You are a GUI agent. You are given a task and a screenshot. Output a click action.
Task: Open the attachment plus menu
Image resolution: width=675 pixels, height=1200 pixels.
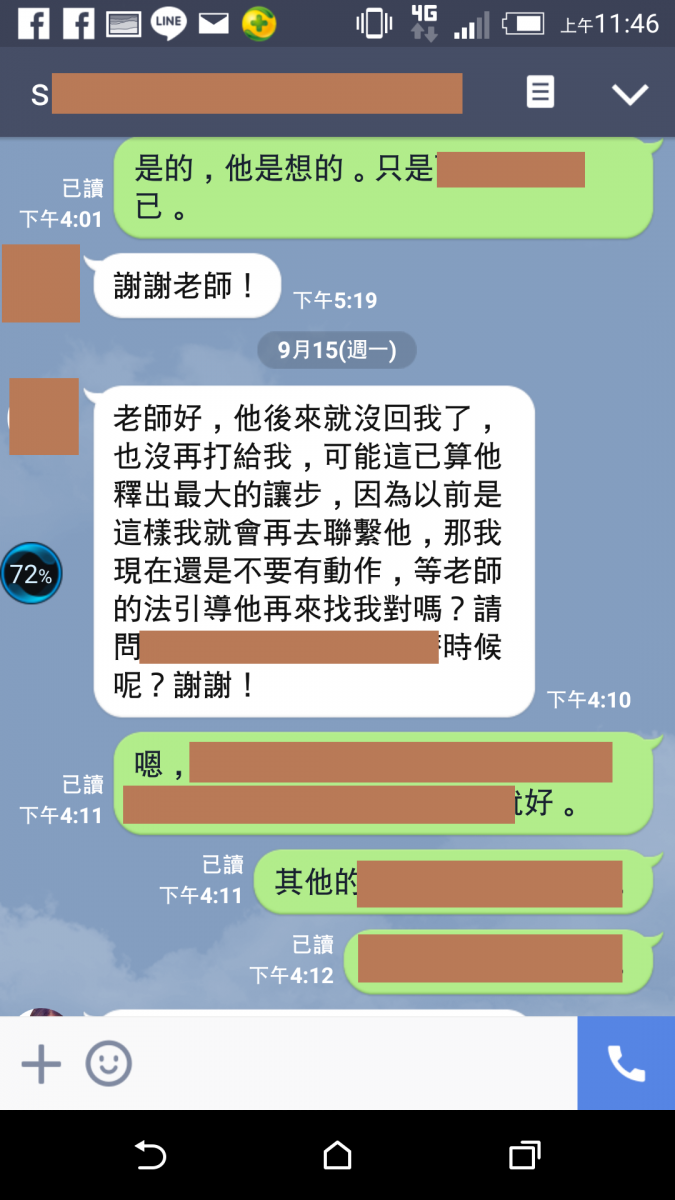click(41, 1064)
